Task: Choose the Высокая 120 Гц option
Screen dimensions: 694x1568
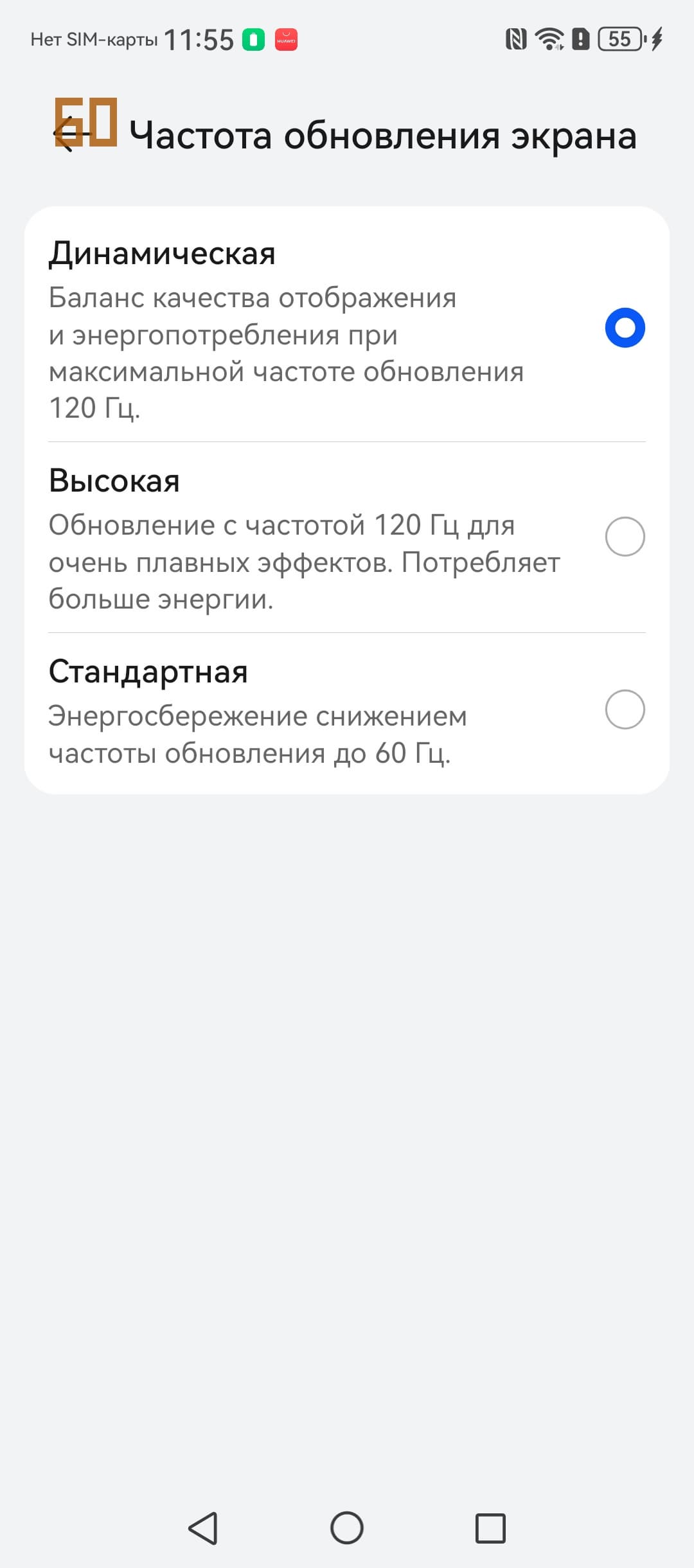Action: pos(625,537)
